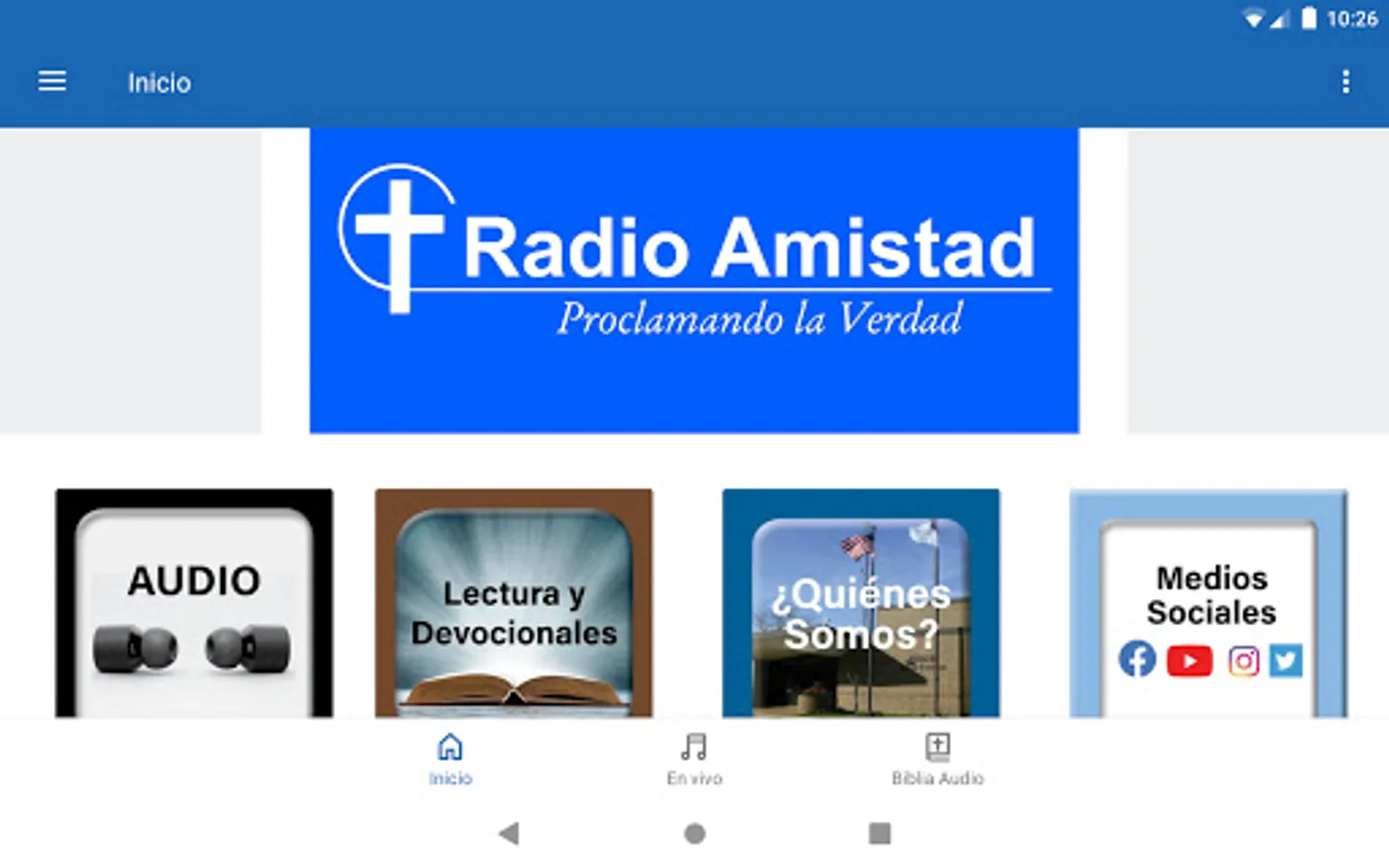Switch to the En vivo tab
This screenshot has width=1389, height=868.
(x=694, y=759)
